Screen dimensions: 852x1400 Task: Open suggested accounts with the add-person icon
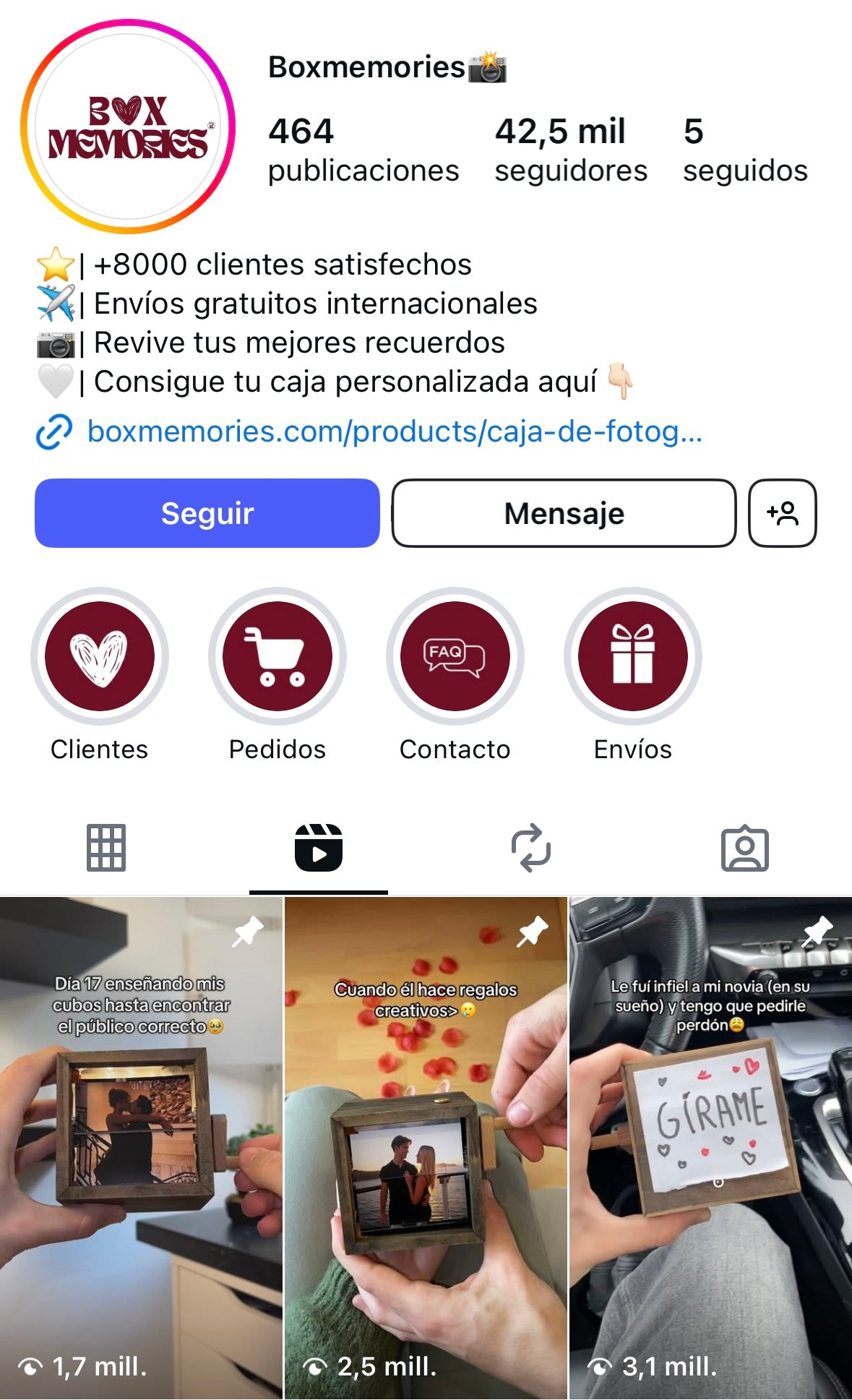pyautogui.click(x=783, y=513)
